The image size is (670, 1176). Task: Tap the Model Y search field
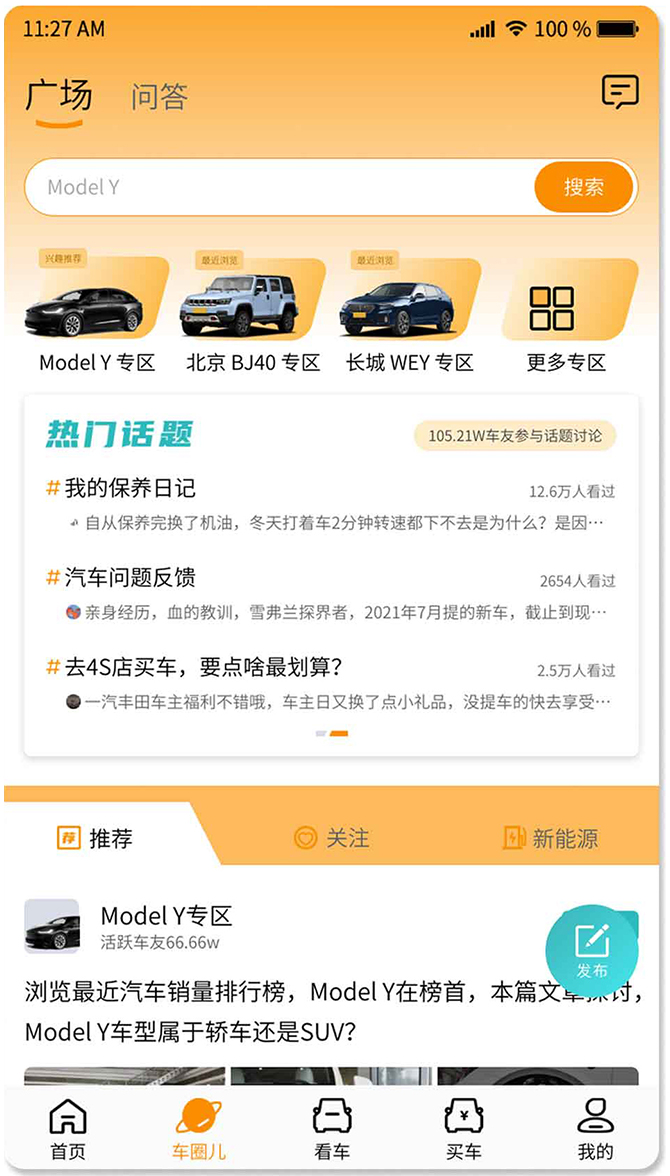[280, 187]
